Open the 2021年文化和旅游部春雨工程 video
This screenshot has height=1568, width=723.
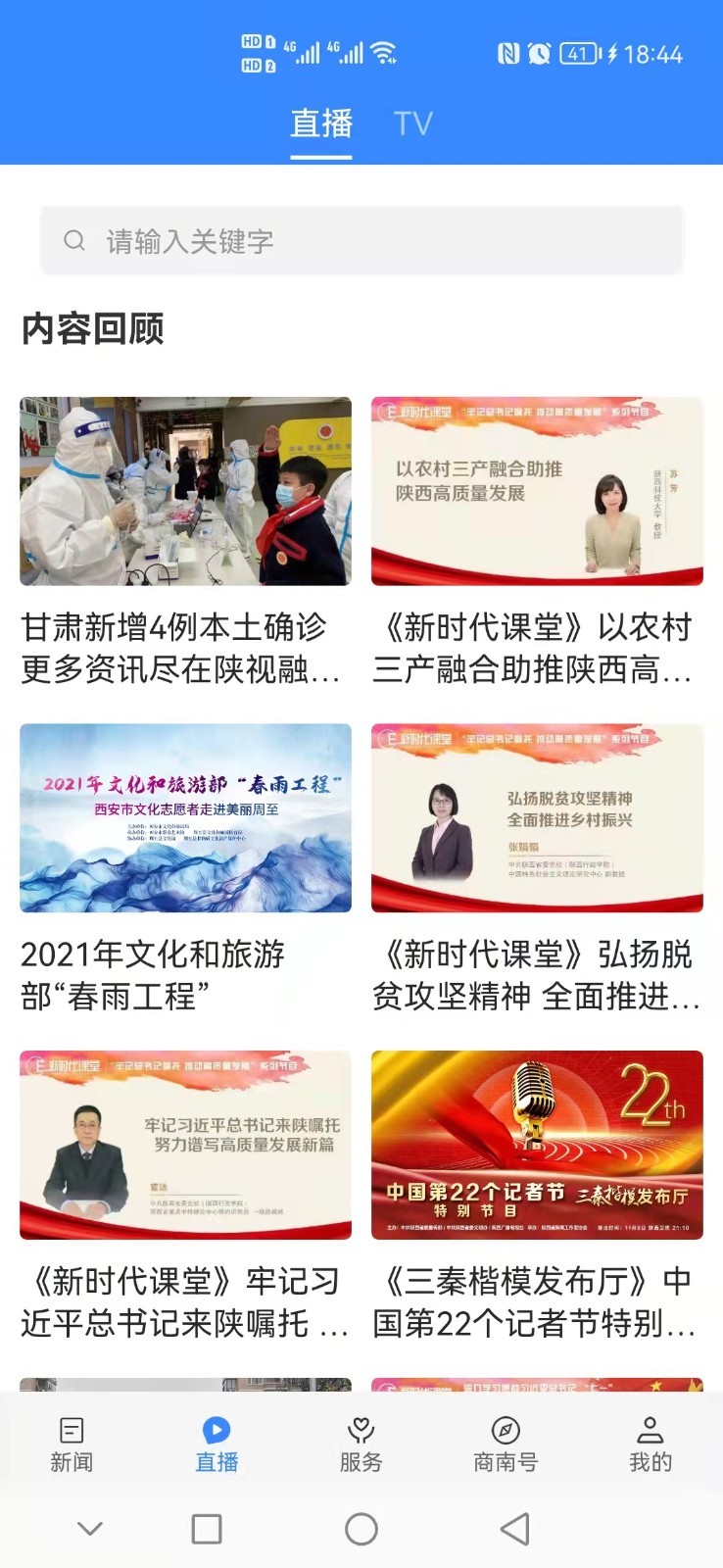click(185, 817)
